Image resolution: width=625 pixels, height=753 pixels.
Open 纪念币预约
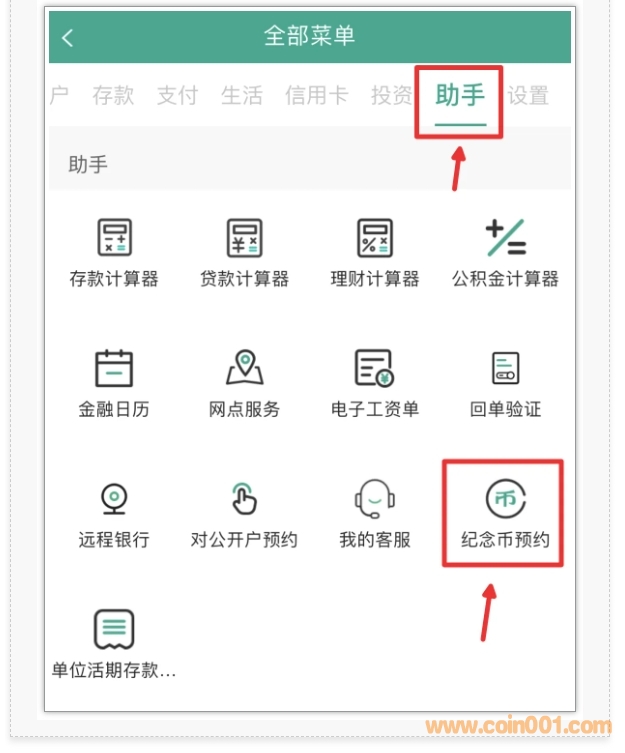click(x=505, y=513)
